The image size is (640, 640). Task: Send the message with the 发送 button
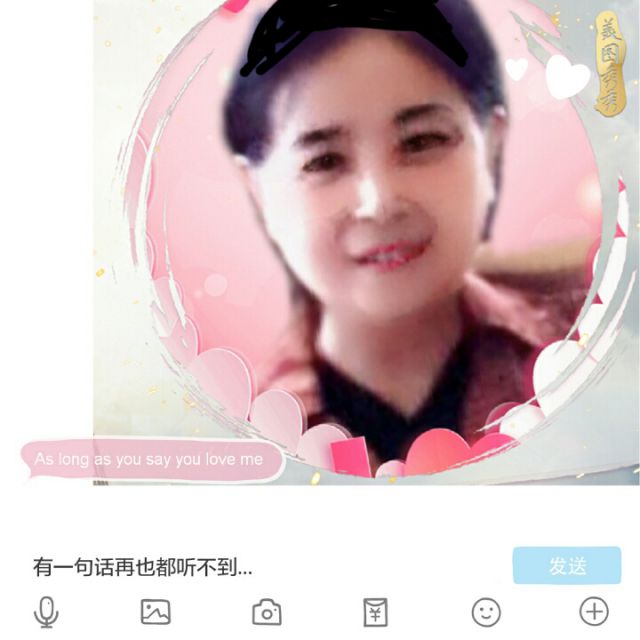point(567,566)
